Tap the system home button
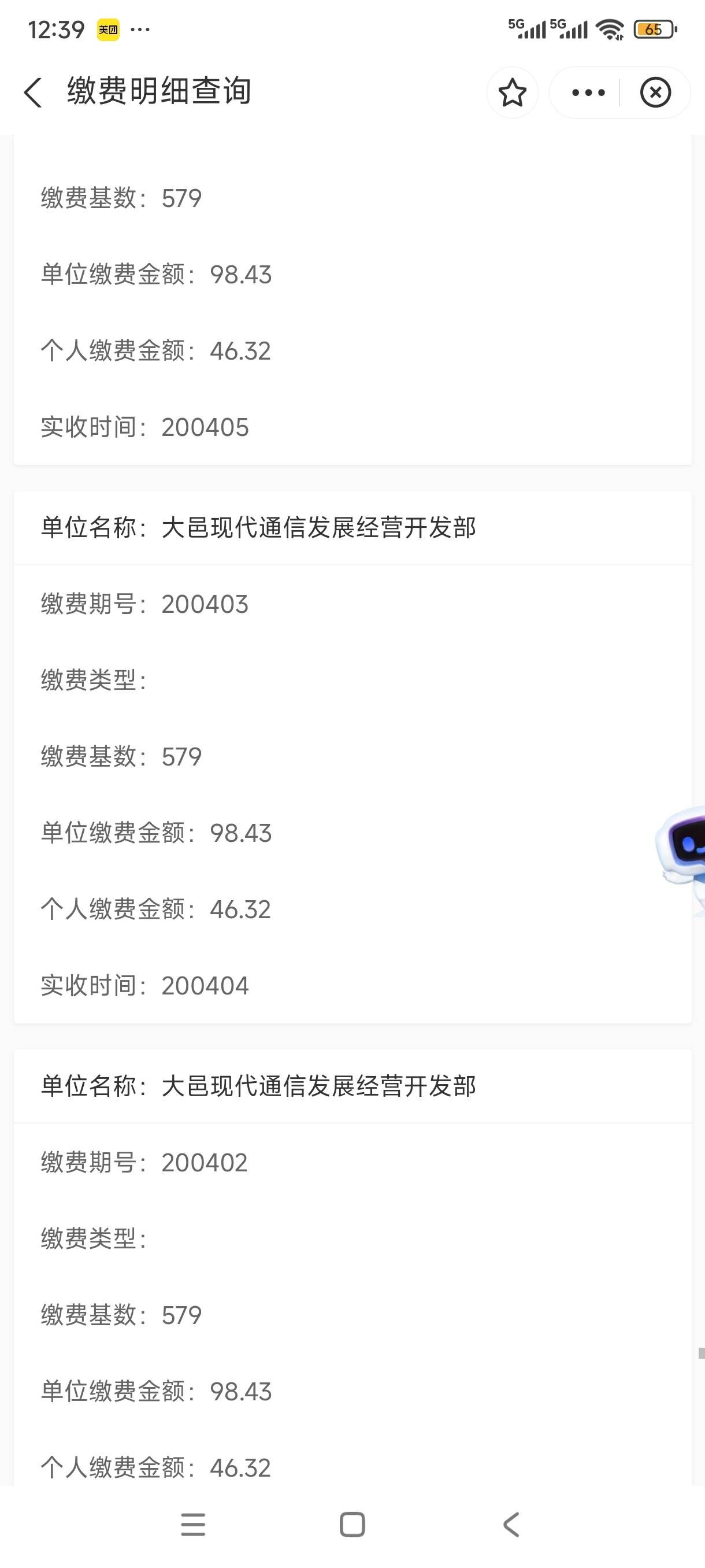Screen dimensions: 705x1568 (352, 1524)
